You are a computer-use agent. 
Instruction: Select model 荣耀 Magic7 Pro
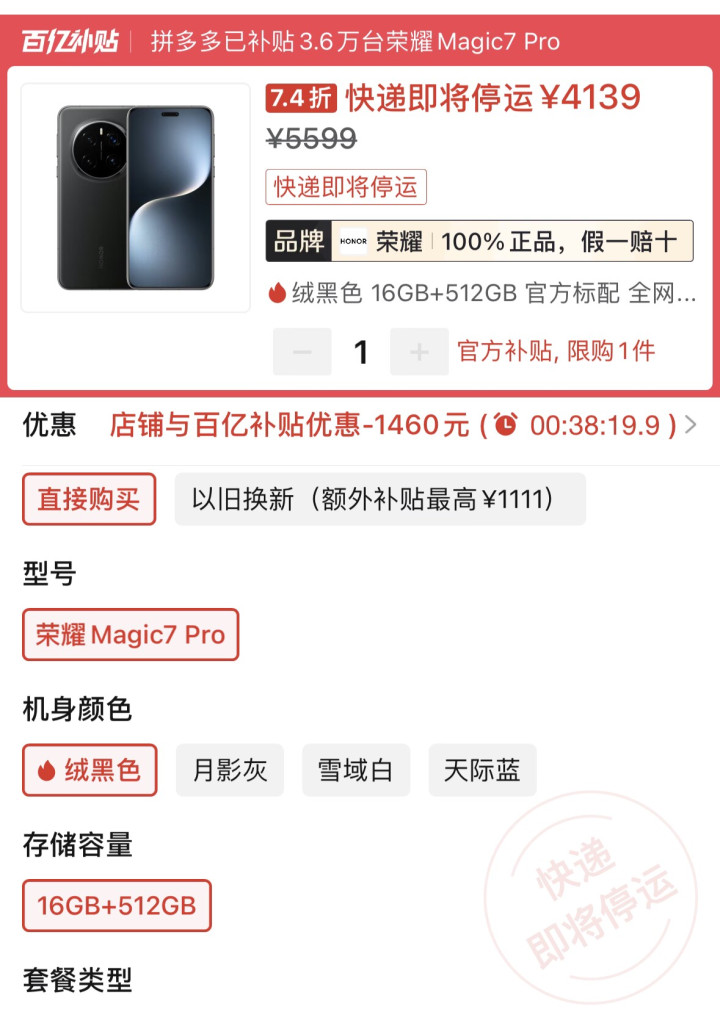click(131, 635)
